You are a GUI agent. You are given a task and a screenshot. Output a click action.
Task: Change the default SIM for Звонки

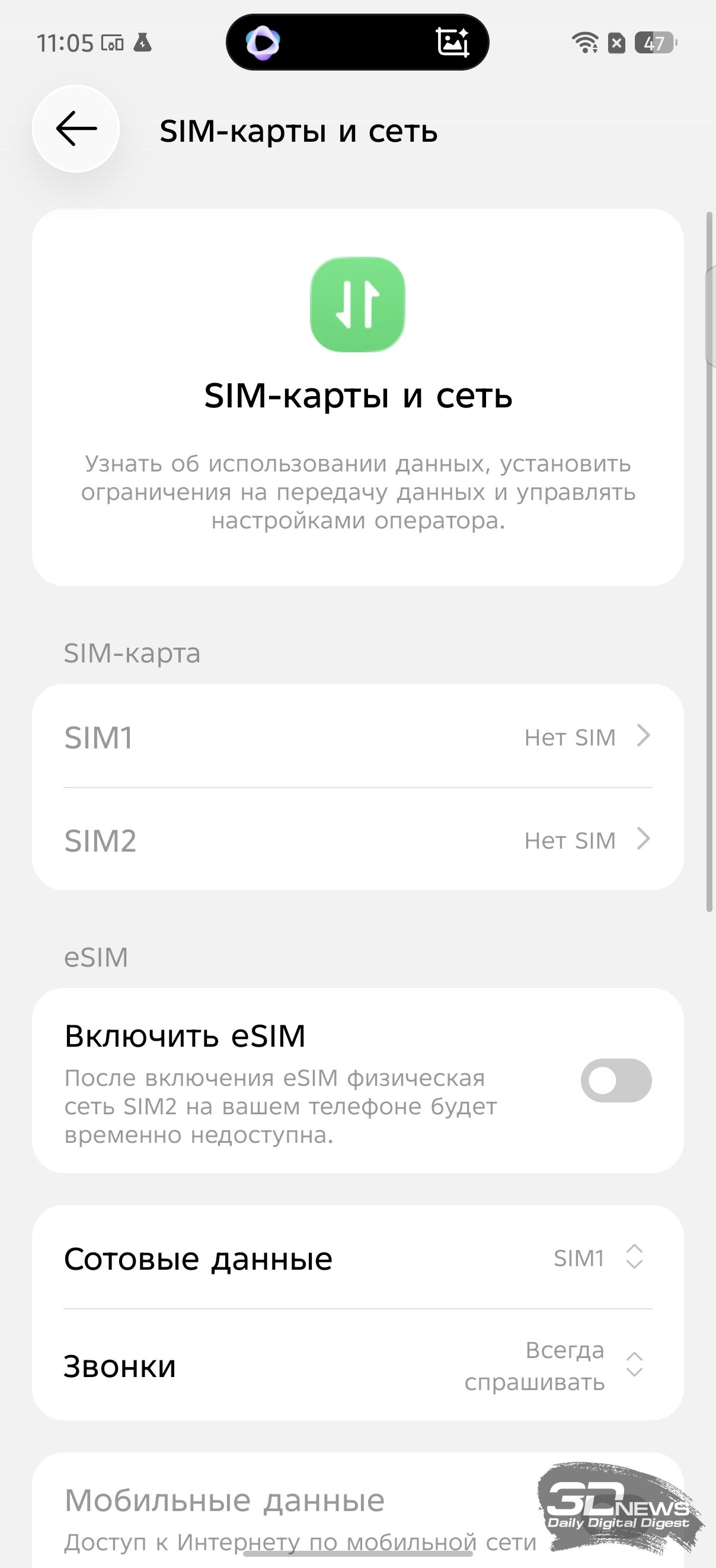(357, 1365)
